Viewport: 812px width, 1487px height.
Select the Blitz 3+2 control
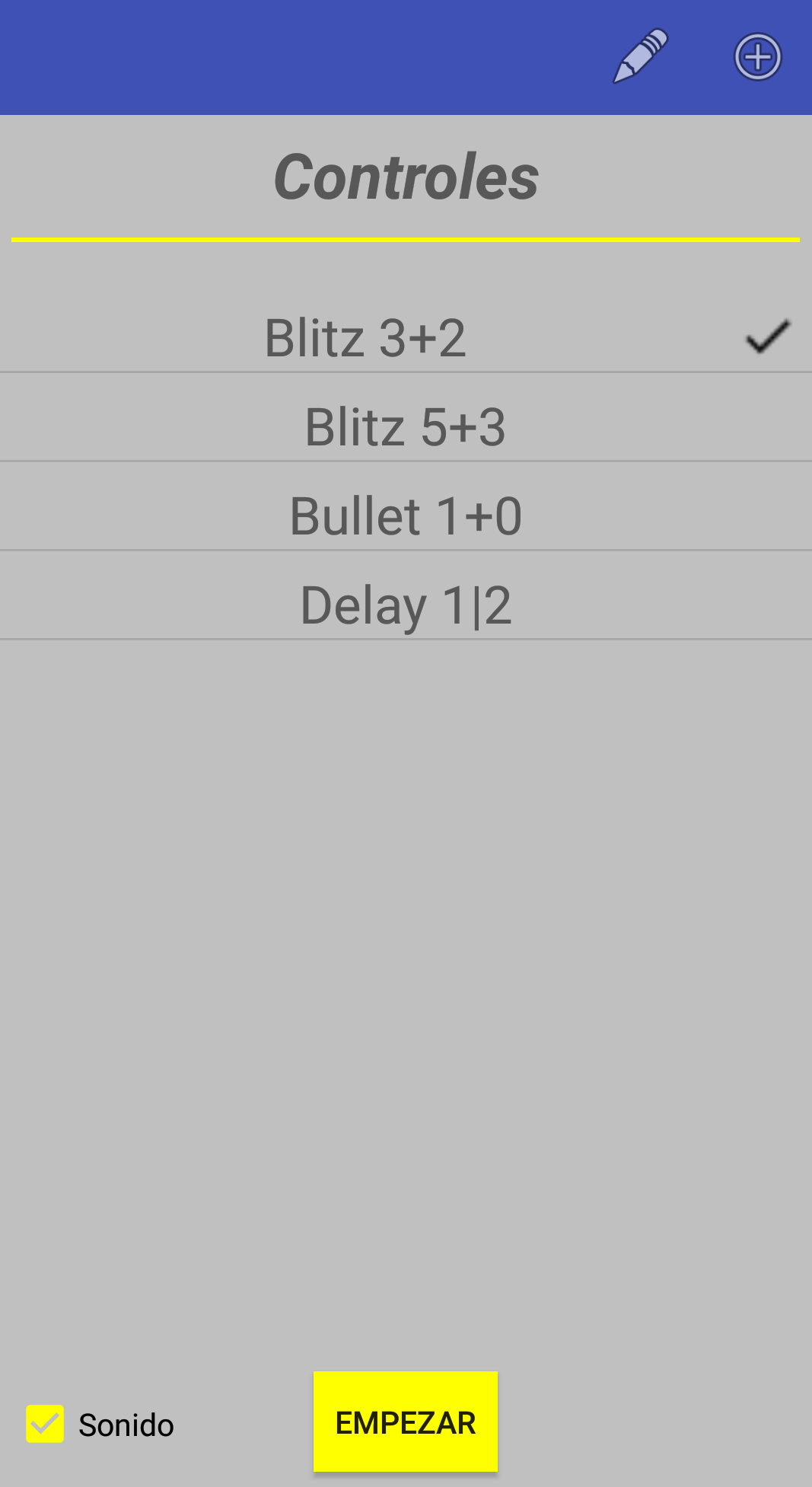coord(406,338)
